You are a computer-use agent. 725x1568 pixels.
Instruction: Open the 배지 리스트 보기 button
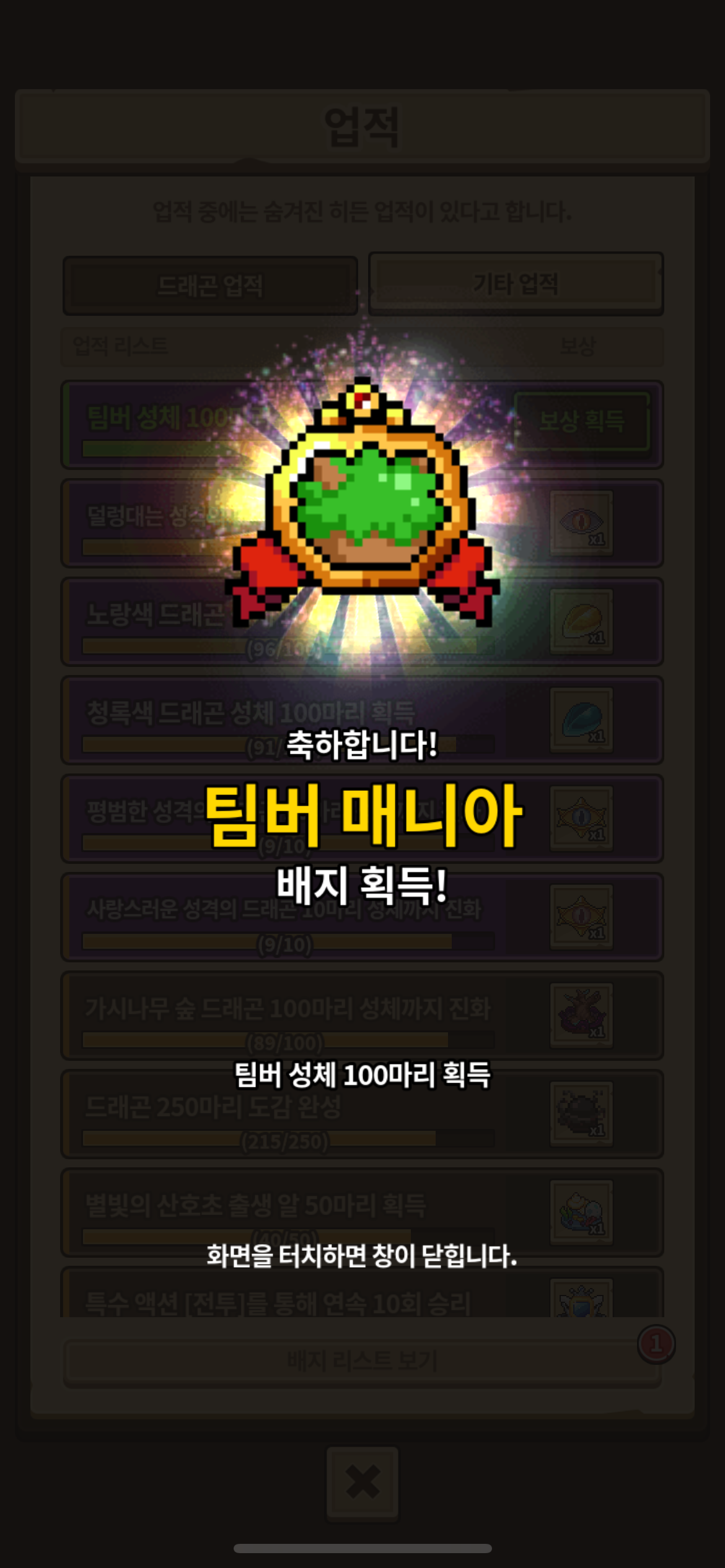tap(362, 1360)
